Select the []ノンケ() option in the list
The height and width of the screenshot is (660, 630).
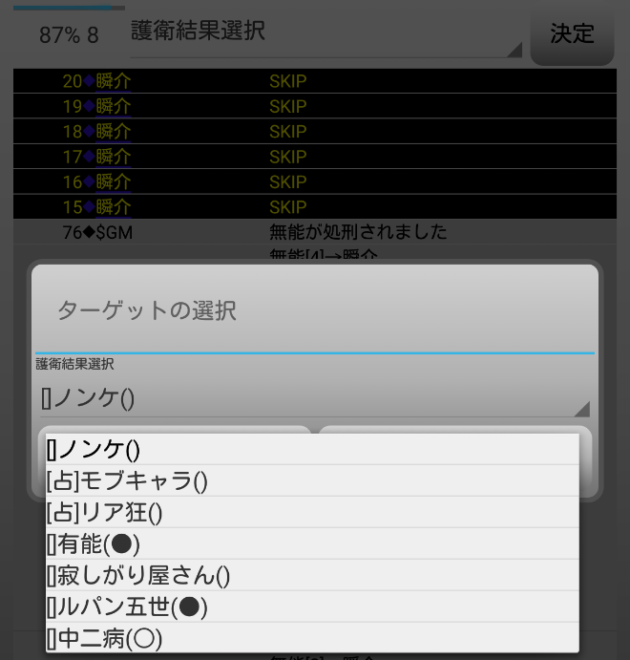click(312, 450)
